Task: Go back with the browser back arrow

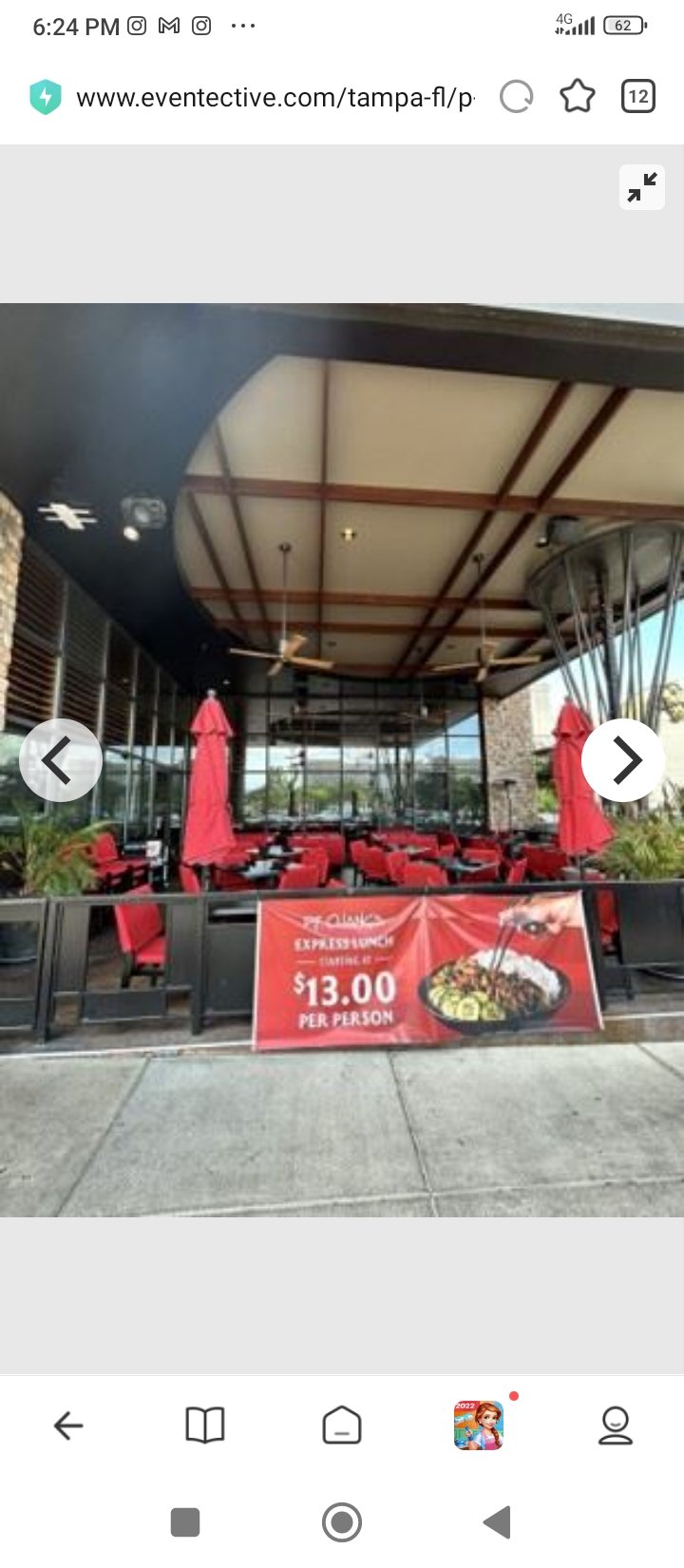Action: pyautogui.click(x=68, y=1425)
